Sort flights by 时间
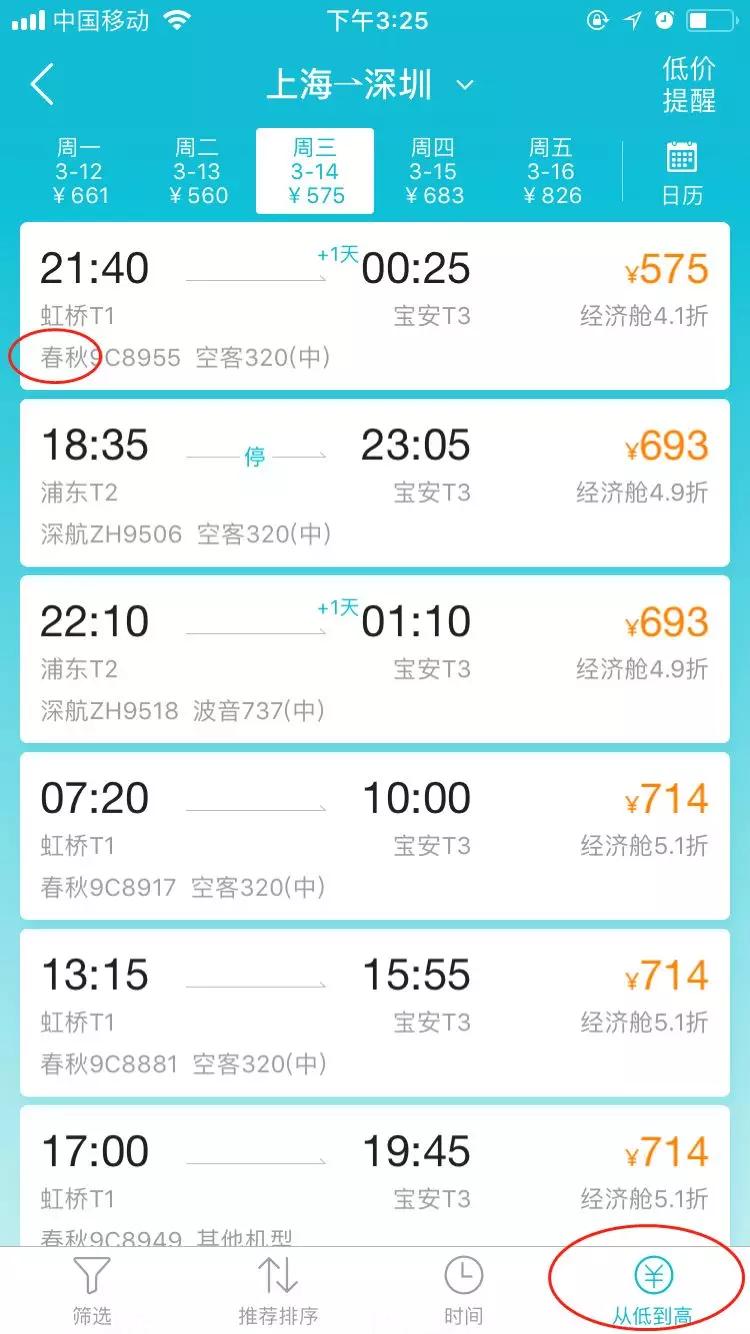Screen dimensions: 750x1334 tap(463, 1291)
